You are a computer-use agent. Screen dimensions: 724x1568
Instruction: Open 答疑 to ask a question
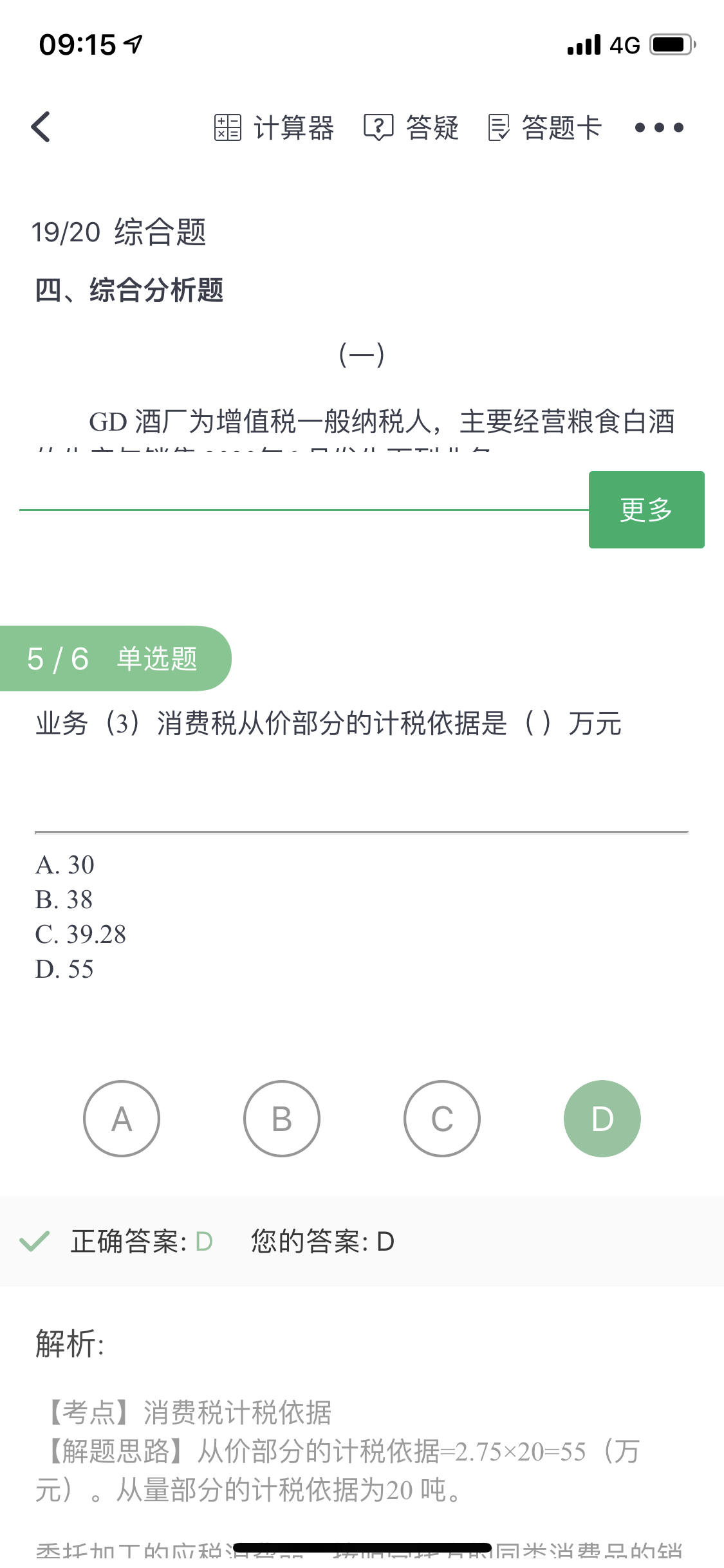(x=411, y=127)
